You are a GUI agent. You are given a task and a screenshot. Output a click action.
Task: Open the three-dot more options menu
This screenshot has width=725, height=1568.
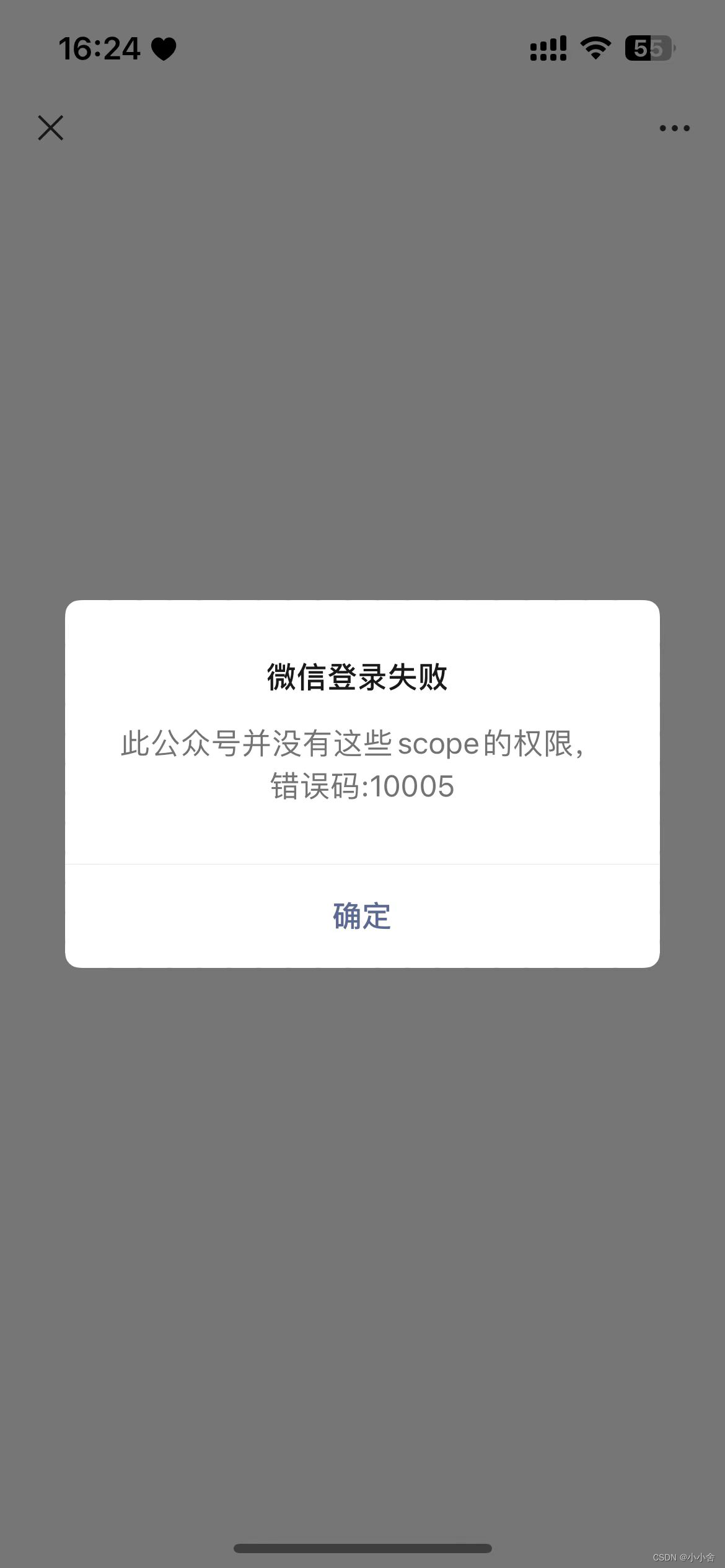pyautogui.click(x=674, y=128)
